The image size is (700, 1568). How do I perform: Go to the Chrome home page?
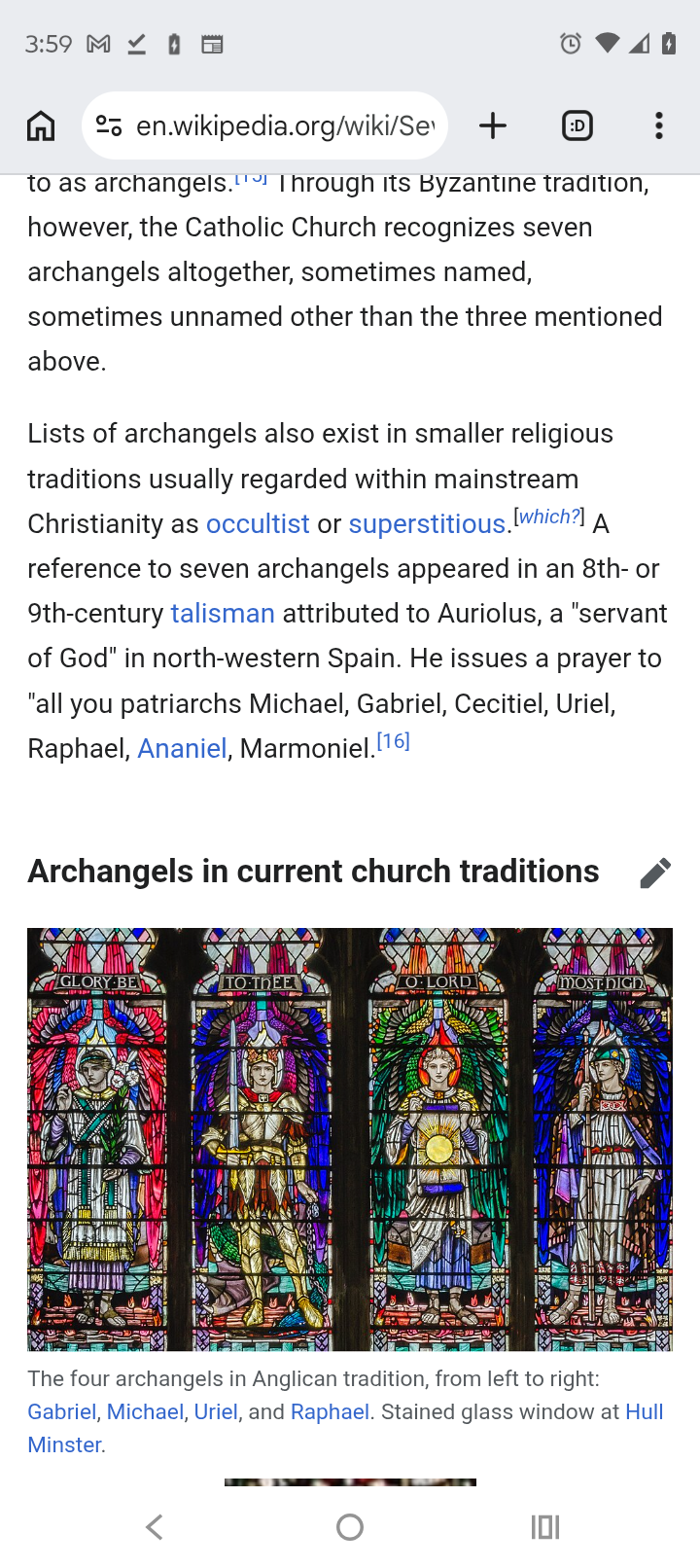click(x=41, y=125)
